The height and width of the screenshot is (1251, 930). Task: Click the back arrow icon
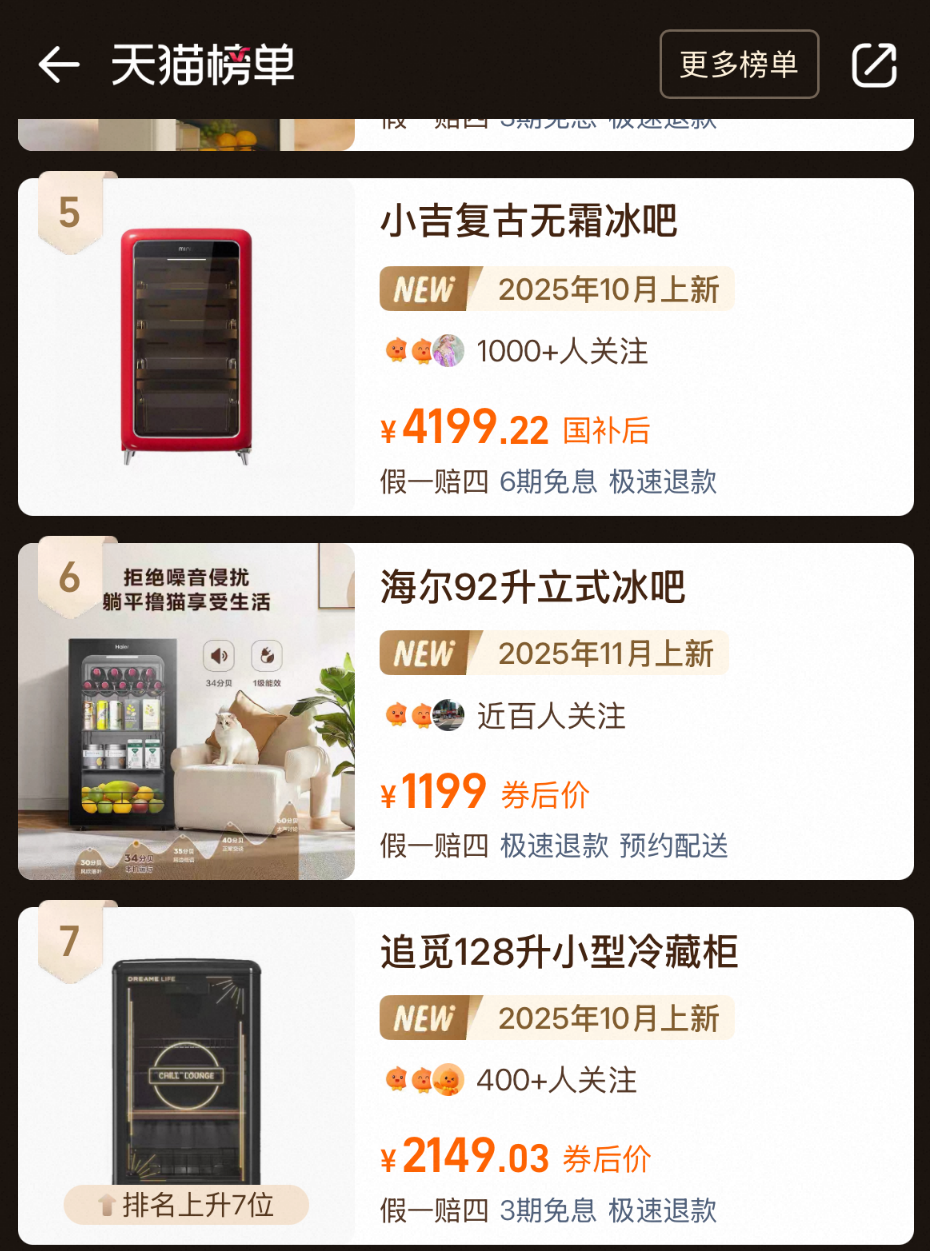click(x=59, y=64)
